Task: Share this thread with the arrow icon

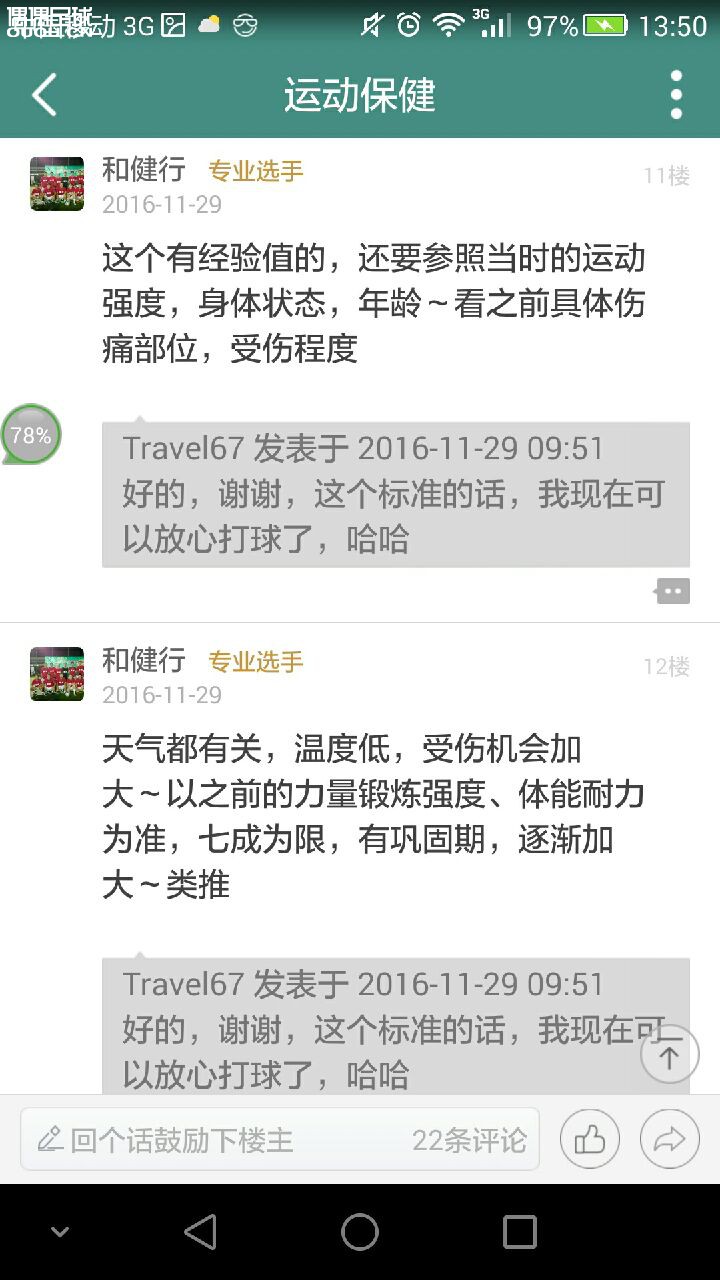Action: coord(669,1139)
